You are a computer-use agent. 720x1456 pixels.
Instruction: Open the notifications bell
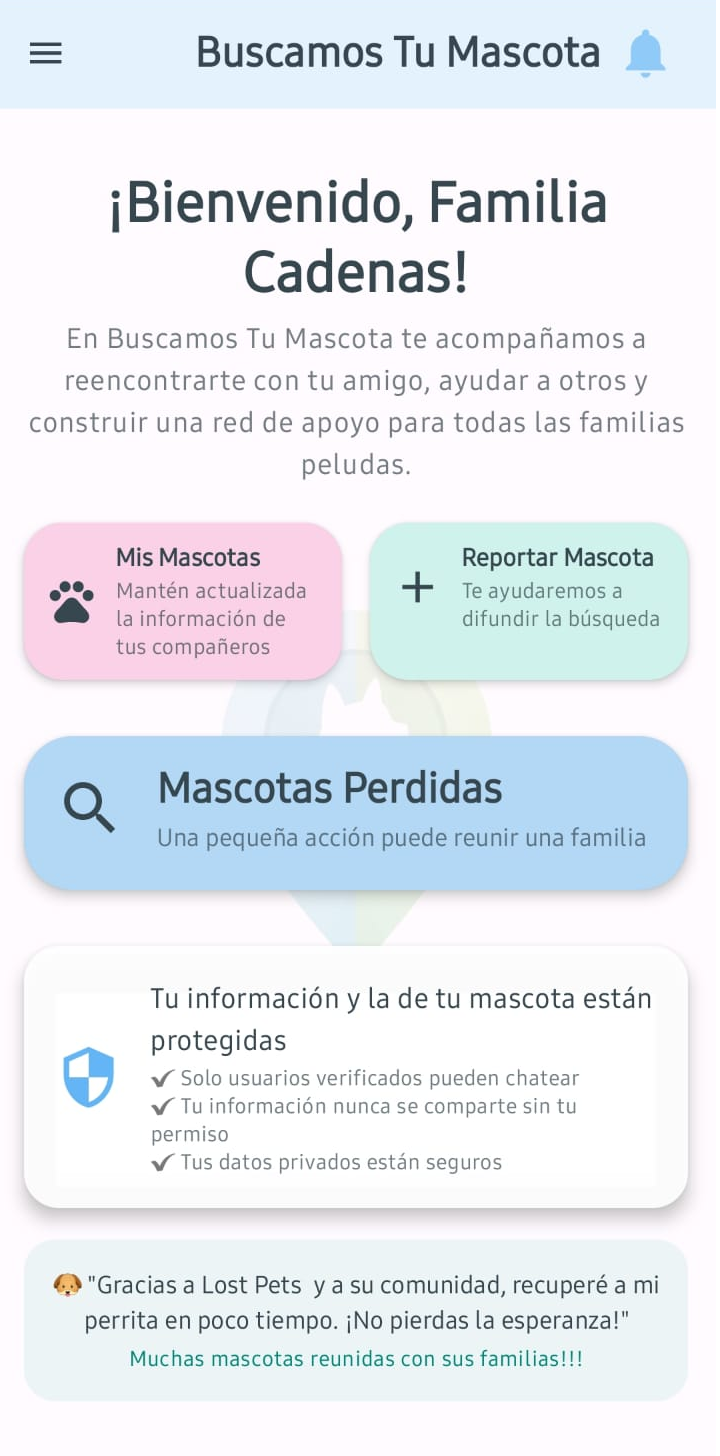[x=645, y=54]
